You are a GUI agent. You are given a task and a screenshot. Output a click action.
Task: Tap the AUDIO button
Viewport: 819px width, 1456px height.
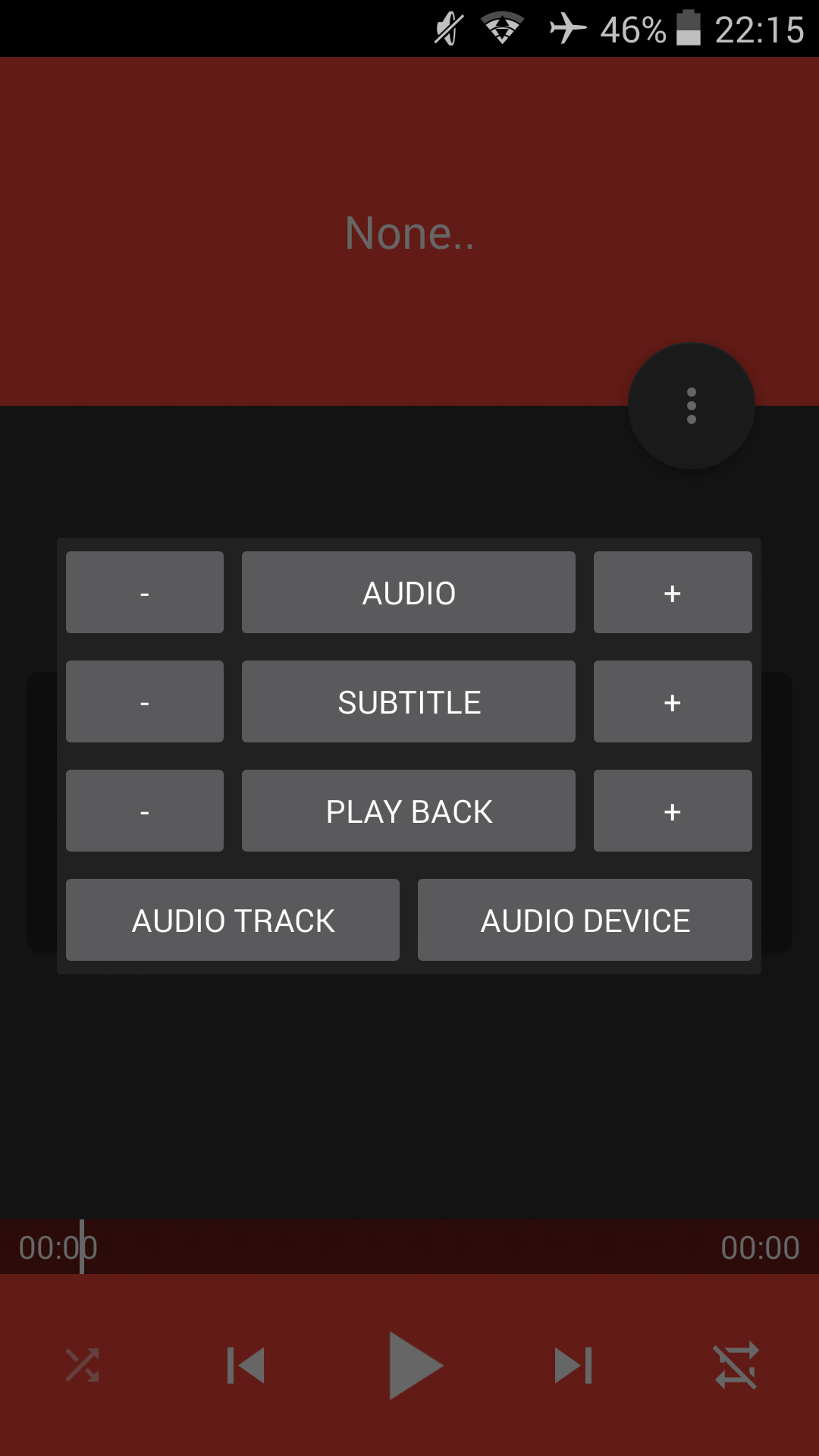tap(409, 592)
